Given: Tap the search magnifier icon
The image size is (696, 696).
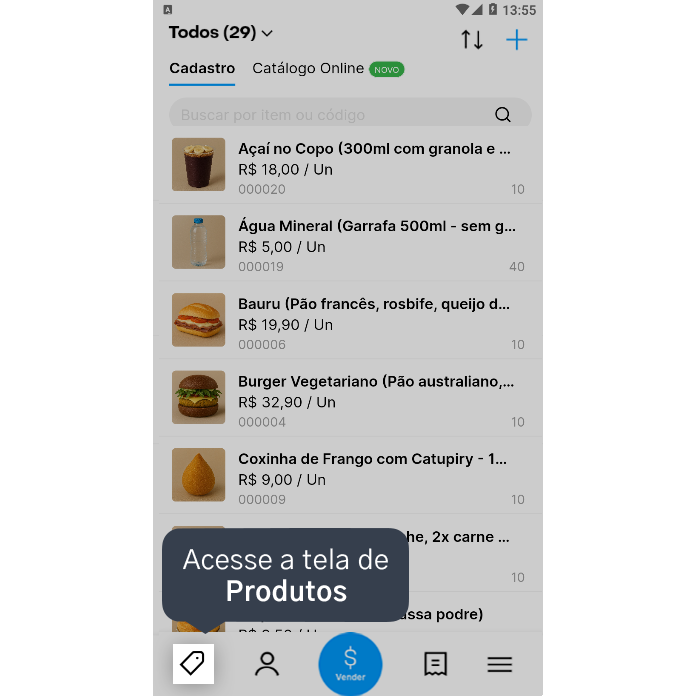Looking at the screenshot, I should point(502,115).
